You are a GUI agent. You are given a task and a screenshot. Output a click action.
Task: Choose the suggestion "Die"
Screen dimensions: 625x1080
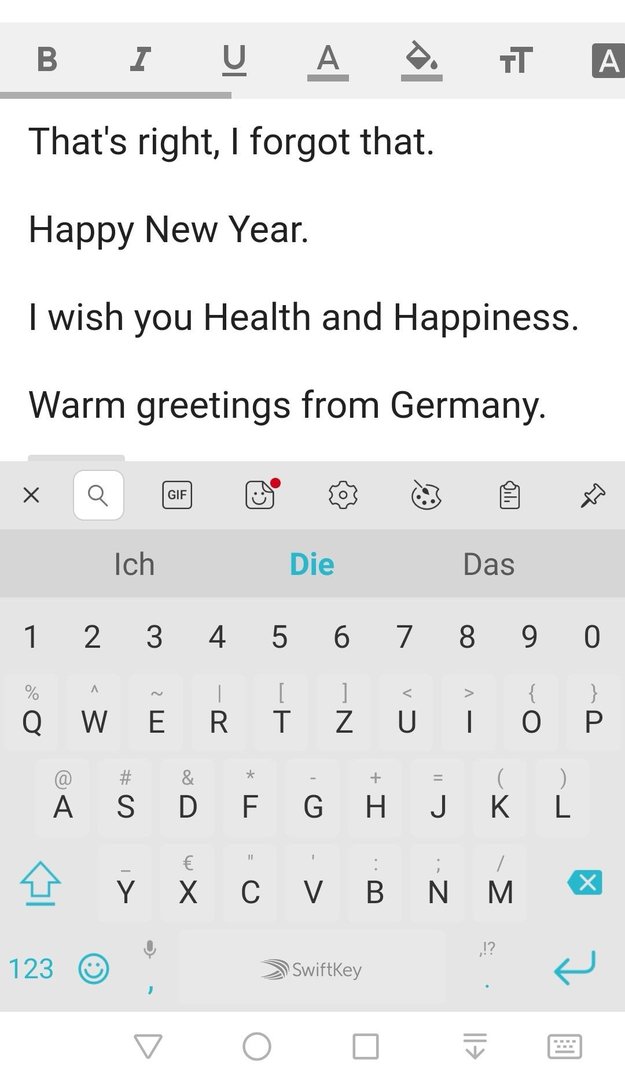(x=312, y=564)
